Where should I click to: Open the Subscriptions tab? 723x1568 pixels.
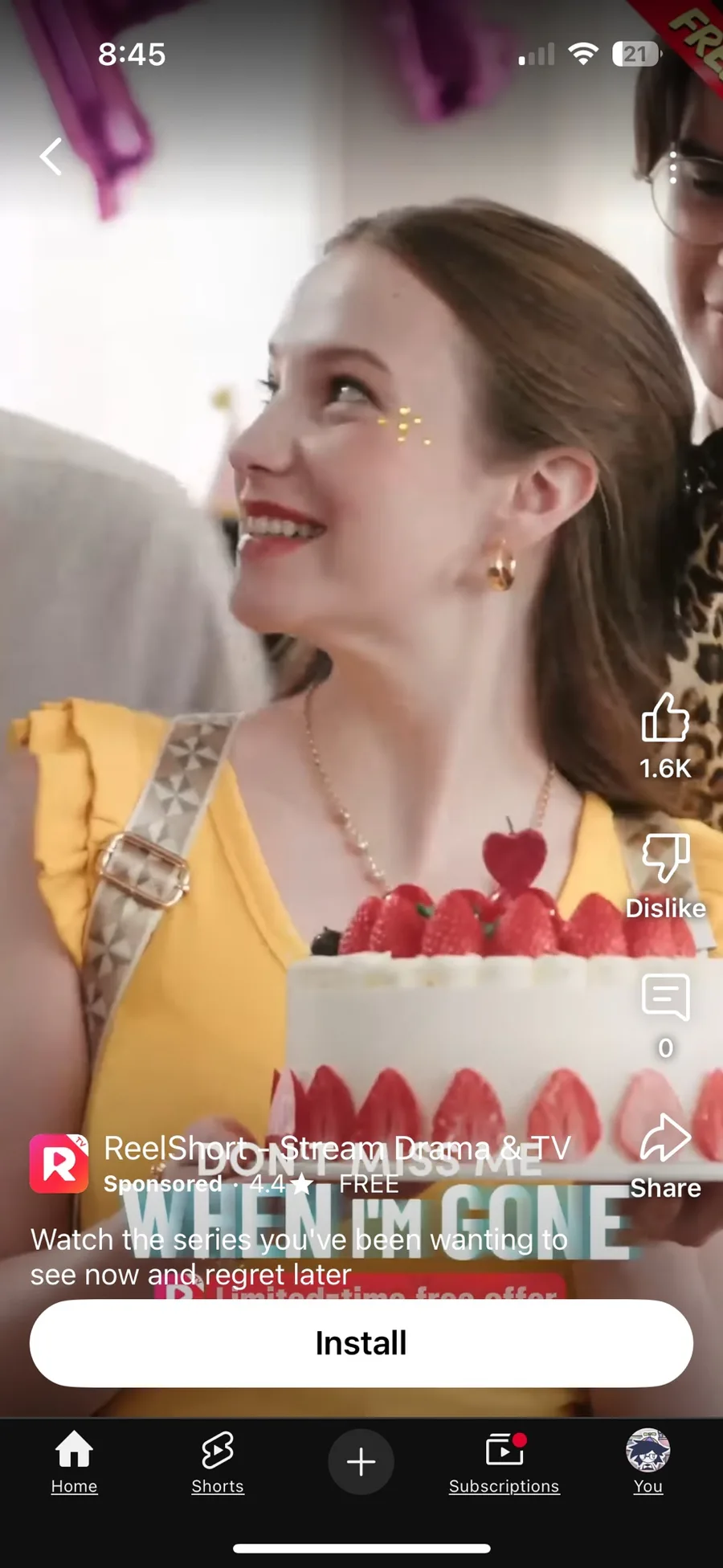pyautogui.click(x=504, y=1462)
